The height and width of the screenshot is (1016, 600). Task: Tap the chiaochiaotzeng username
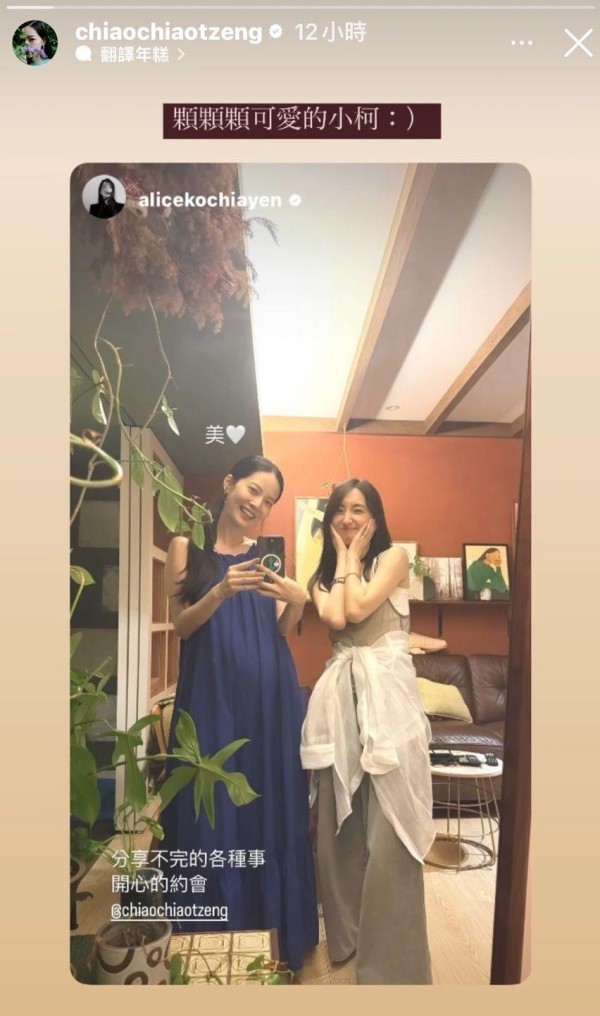click(168, 32)
